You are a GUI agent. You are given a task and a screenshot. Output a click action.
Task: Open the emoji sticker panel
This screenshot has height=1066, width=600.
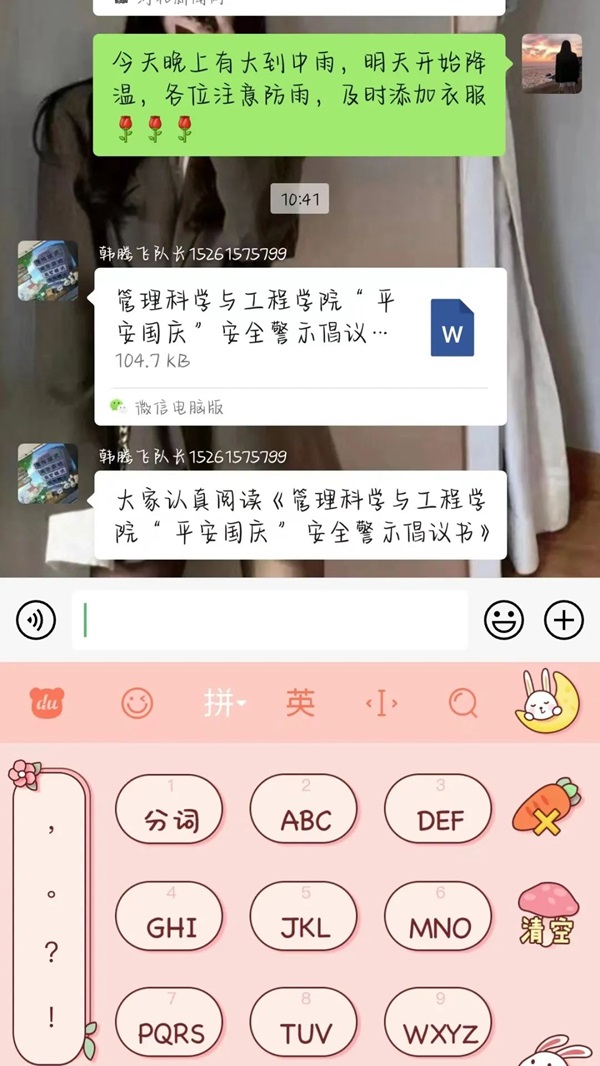(x=504, y=621)
